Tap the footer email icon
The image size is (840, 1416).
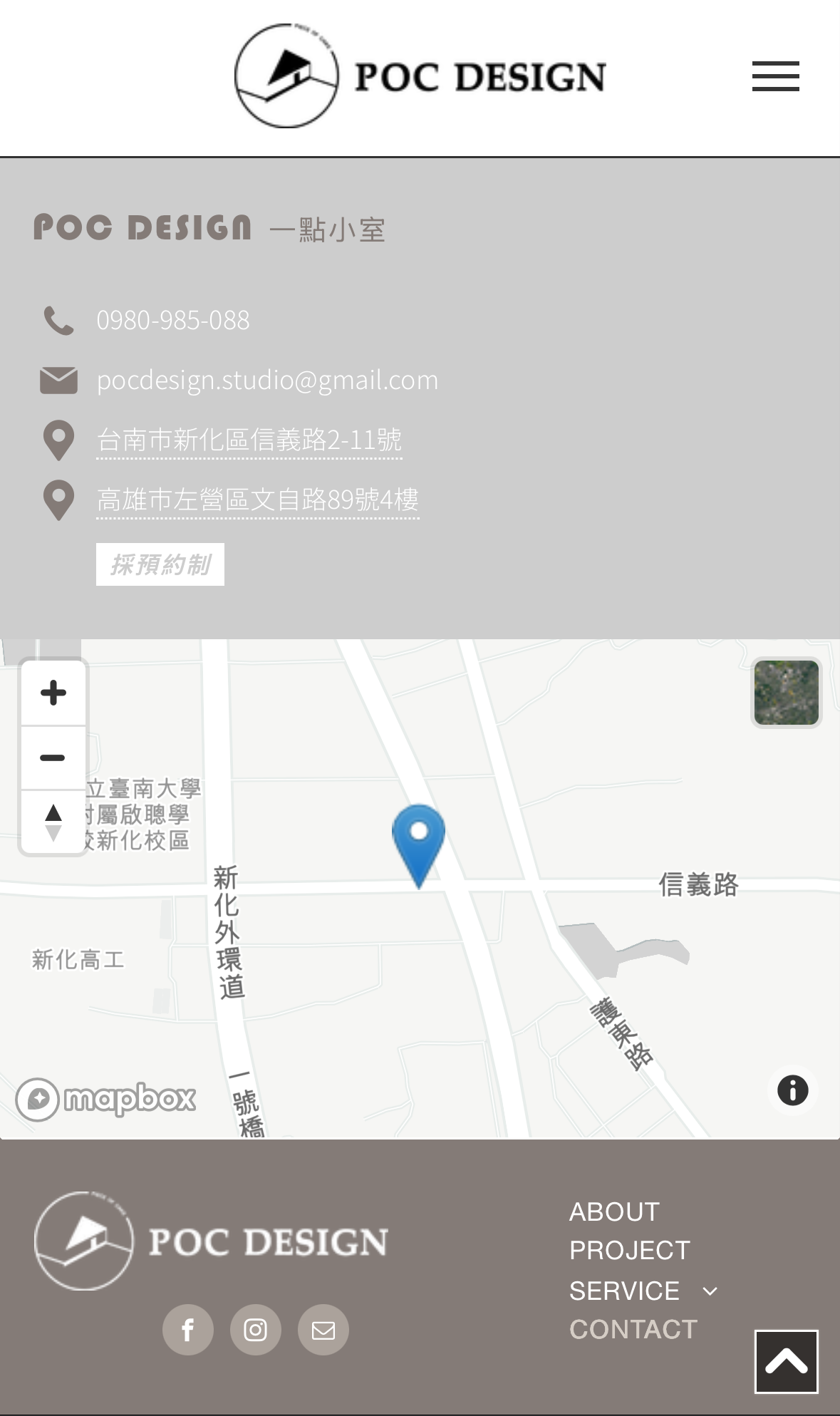click(323, 1330)
